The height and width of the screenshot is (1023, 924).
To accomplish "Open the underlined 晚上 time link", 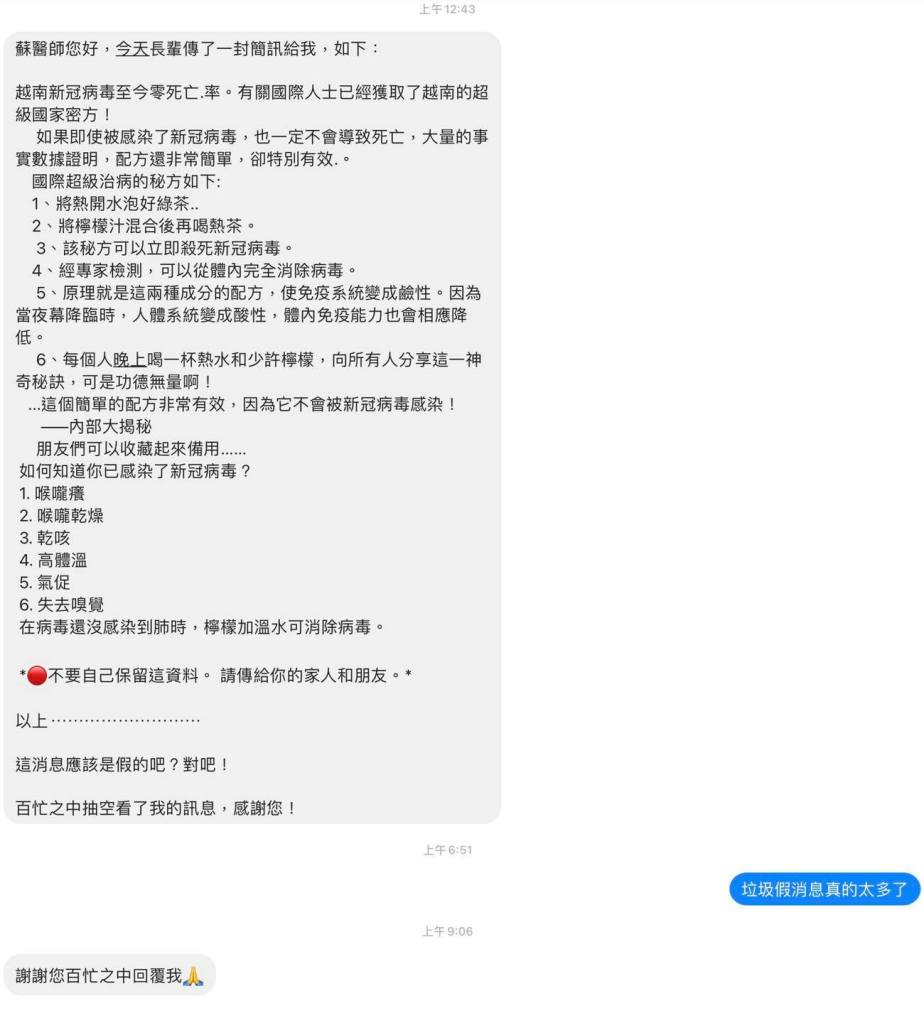I will click(129, 360).
